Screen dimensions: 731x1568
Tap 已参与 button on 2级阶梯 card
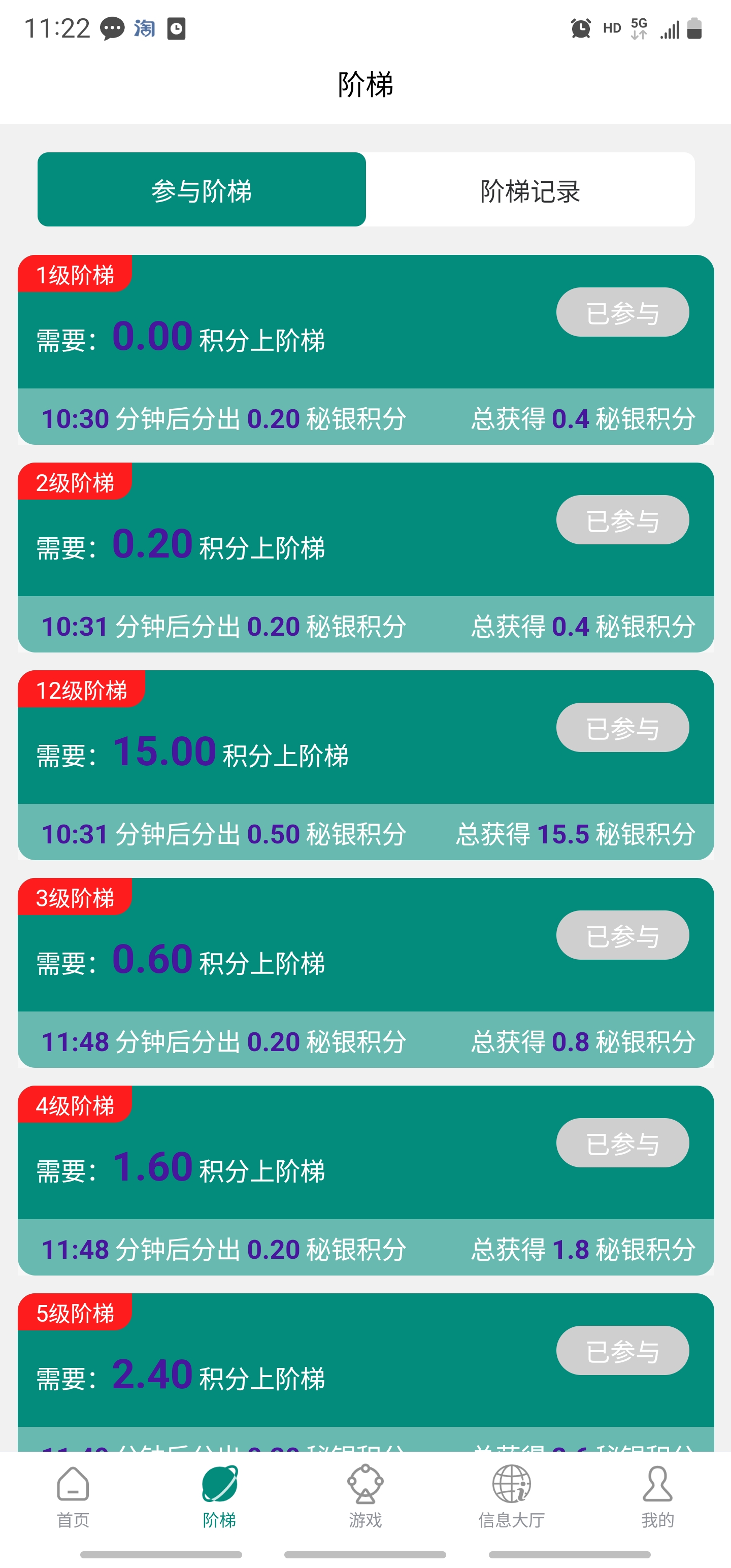622,520
